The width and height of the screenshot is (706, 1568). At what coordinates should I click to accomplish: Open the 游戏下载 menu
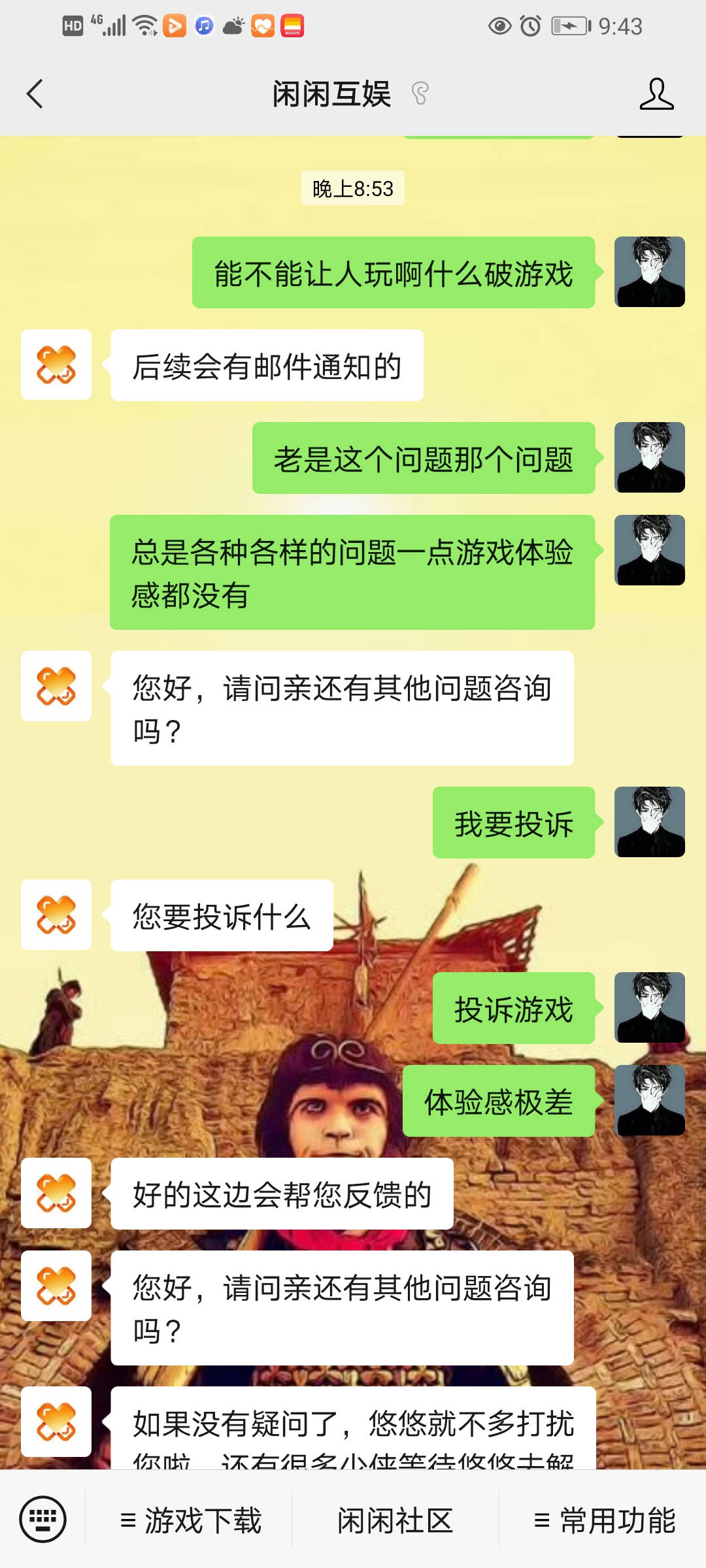click(x=190, y=1520)
